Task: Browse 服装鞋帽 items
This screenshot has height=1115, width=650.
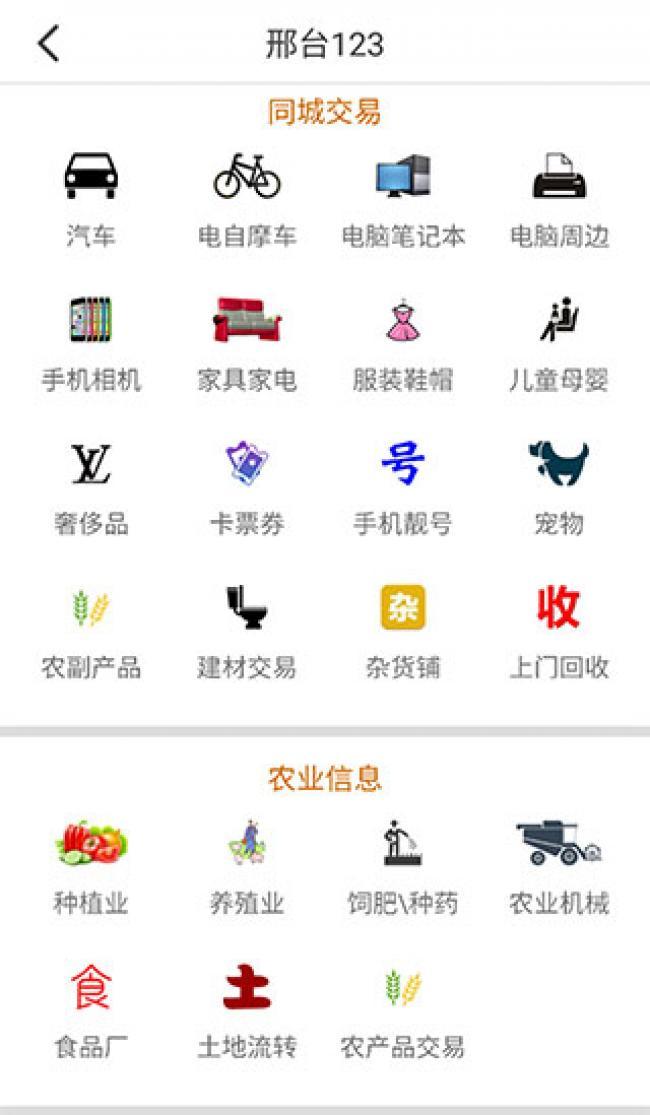Action: 403,342
